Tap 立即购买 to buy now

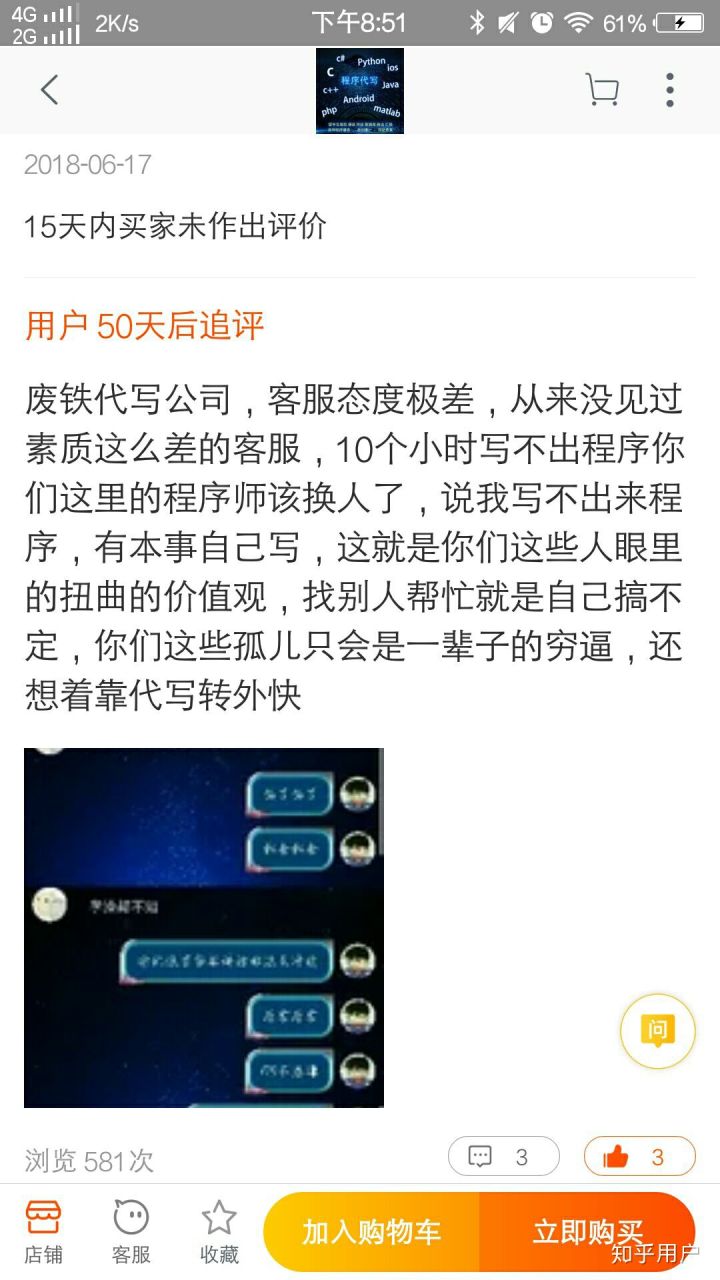(x=588, y=1232)
